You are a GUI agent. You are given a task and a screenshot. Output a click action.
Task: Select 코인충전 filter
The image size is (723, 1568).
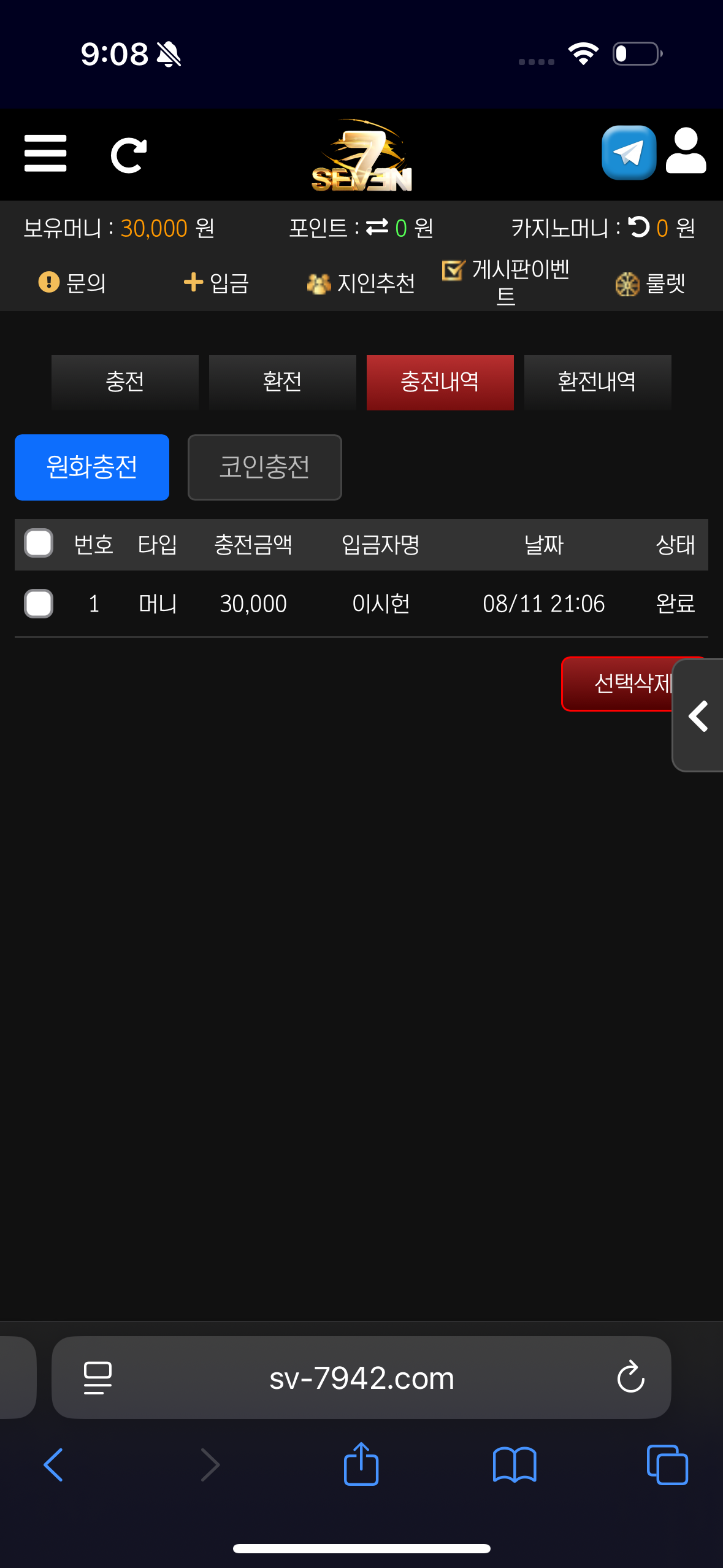264,467
